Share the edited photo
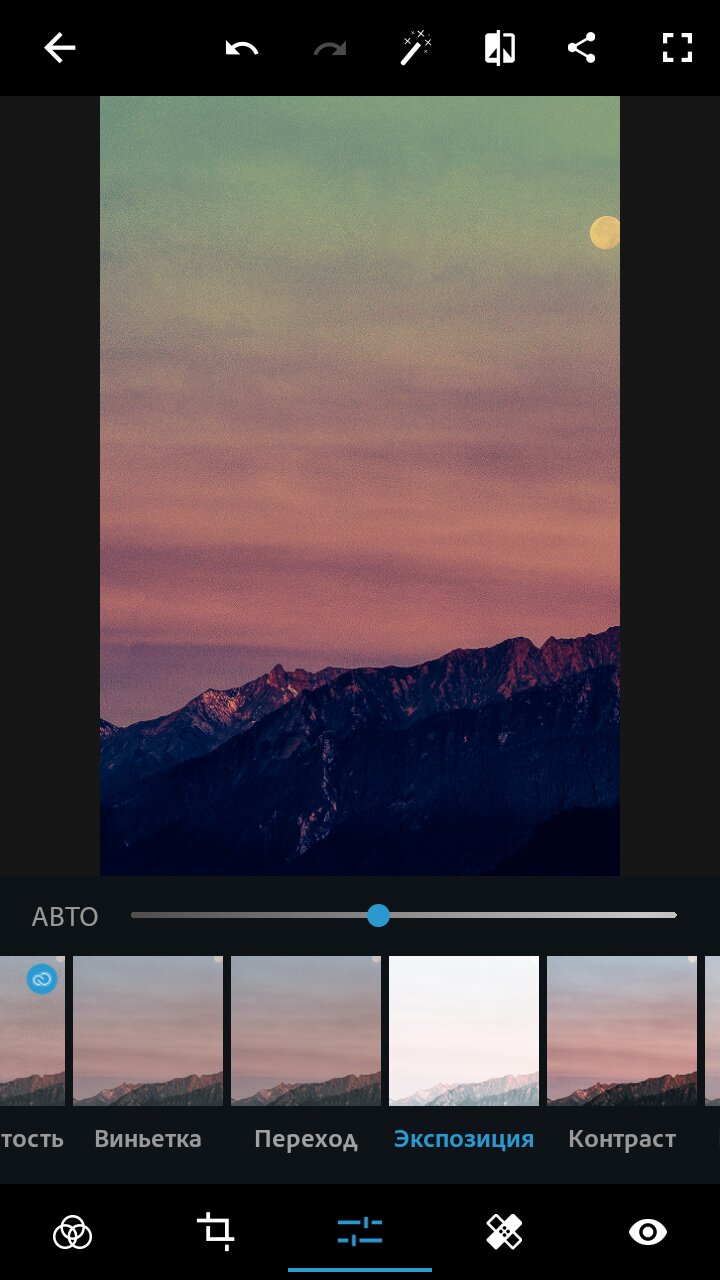 (581, 48)
